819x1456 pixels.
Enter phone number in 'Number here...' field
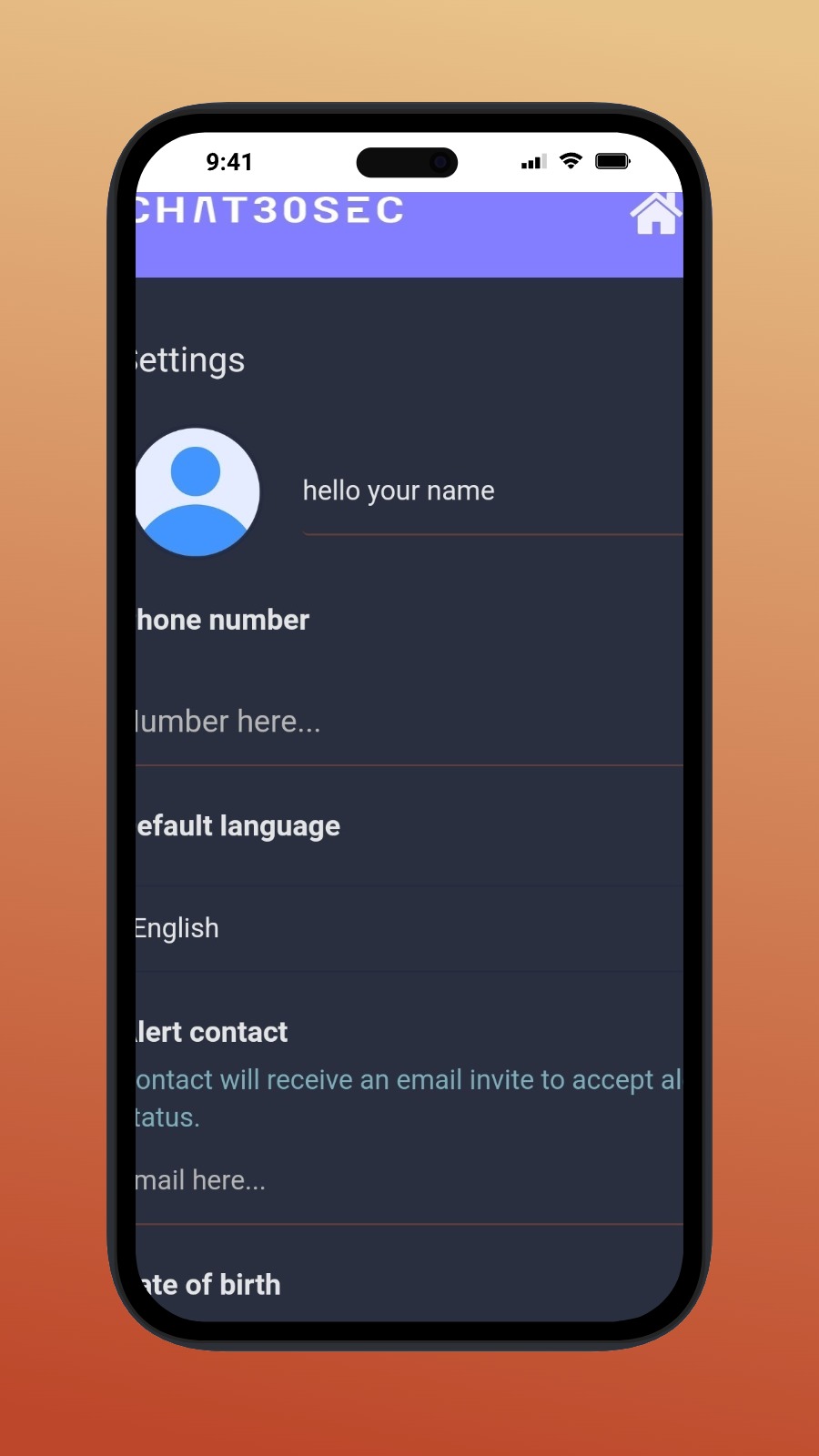pos(409,723)
